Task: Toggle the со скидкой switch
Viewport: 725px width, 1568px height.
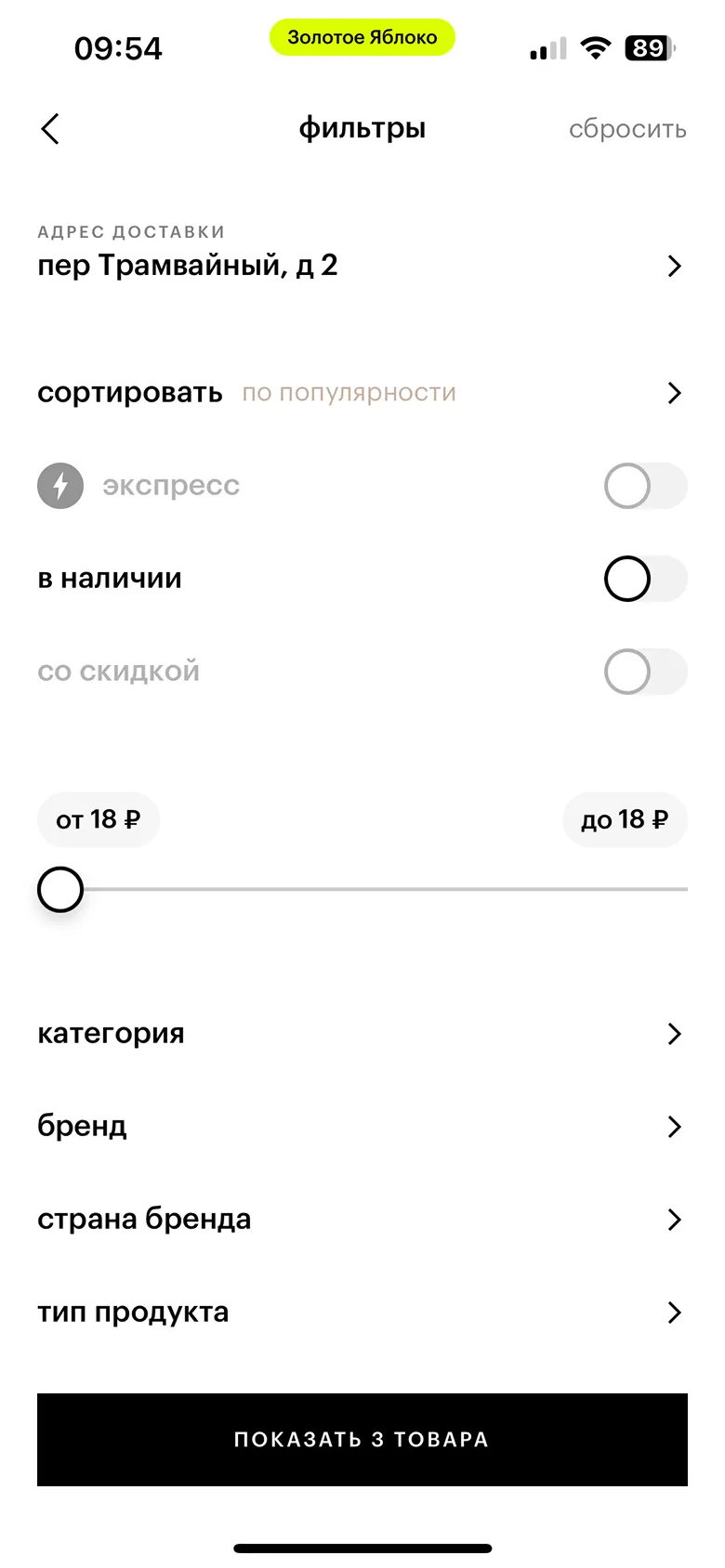Action: (645, 672)
